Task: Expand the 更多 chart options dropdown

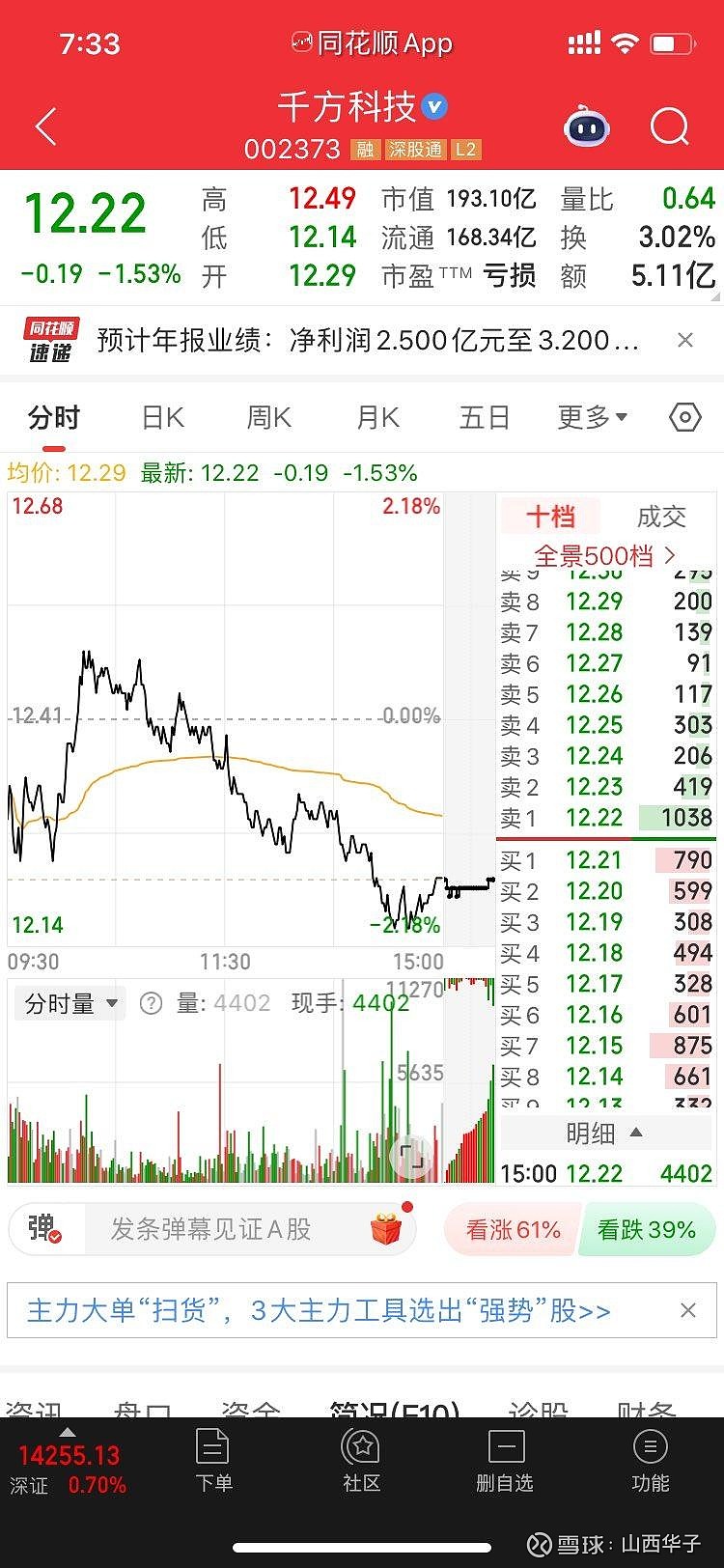Action: pyautogui.click(x=592, y=417)
